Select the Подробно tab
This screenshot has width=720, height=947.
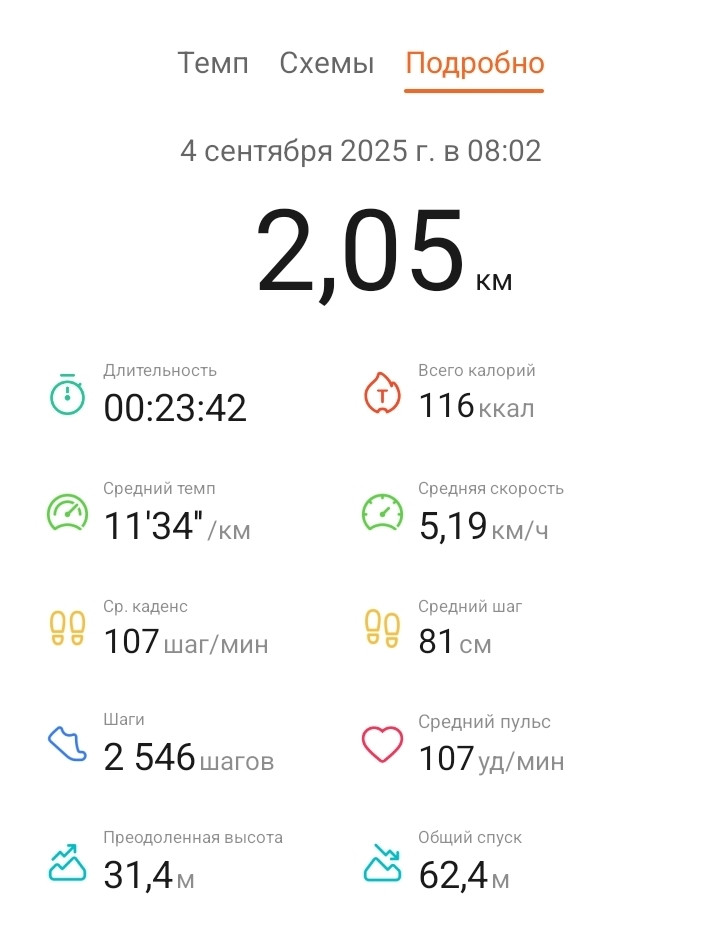tap(475, 65)
